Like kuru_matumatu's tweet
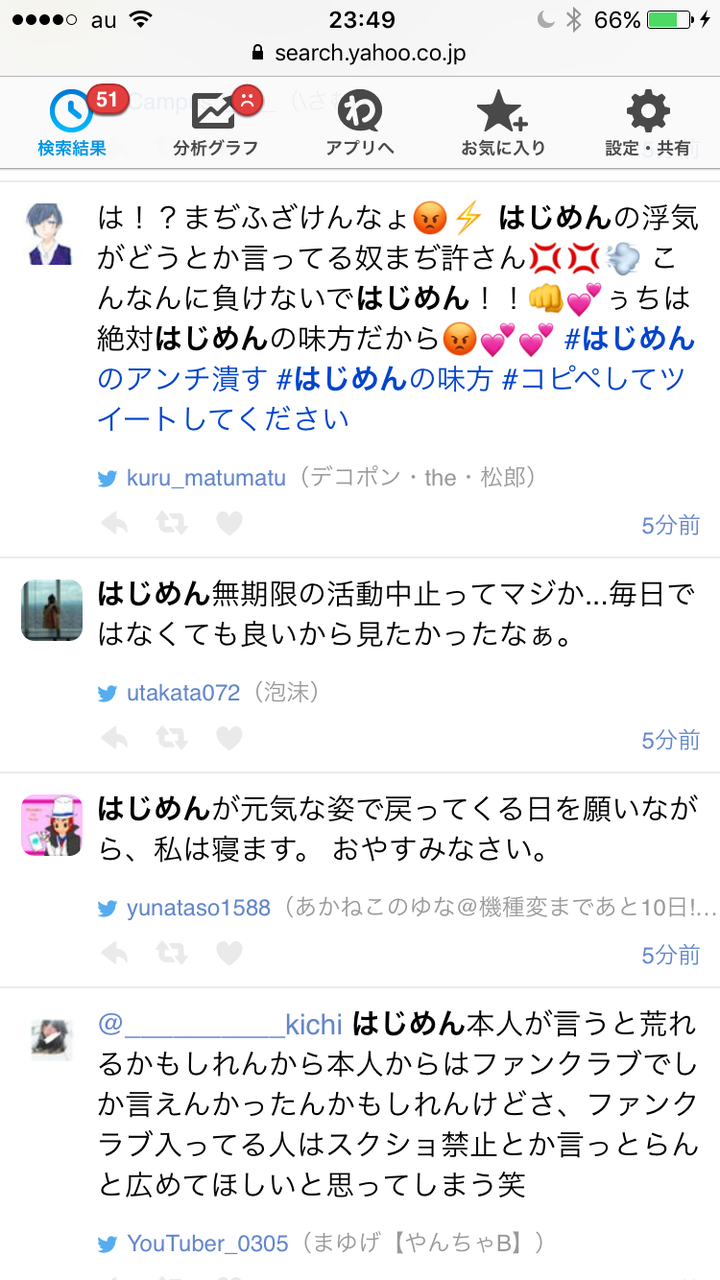This screenshot has width=720, height=1280. point(230,523)
